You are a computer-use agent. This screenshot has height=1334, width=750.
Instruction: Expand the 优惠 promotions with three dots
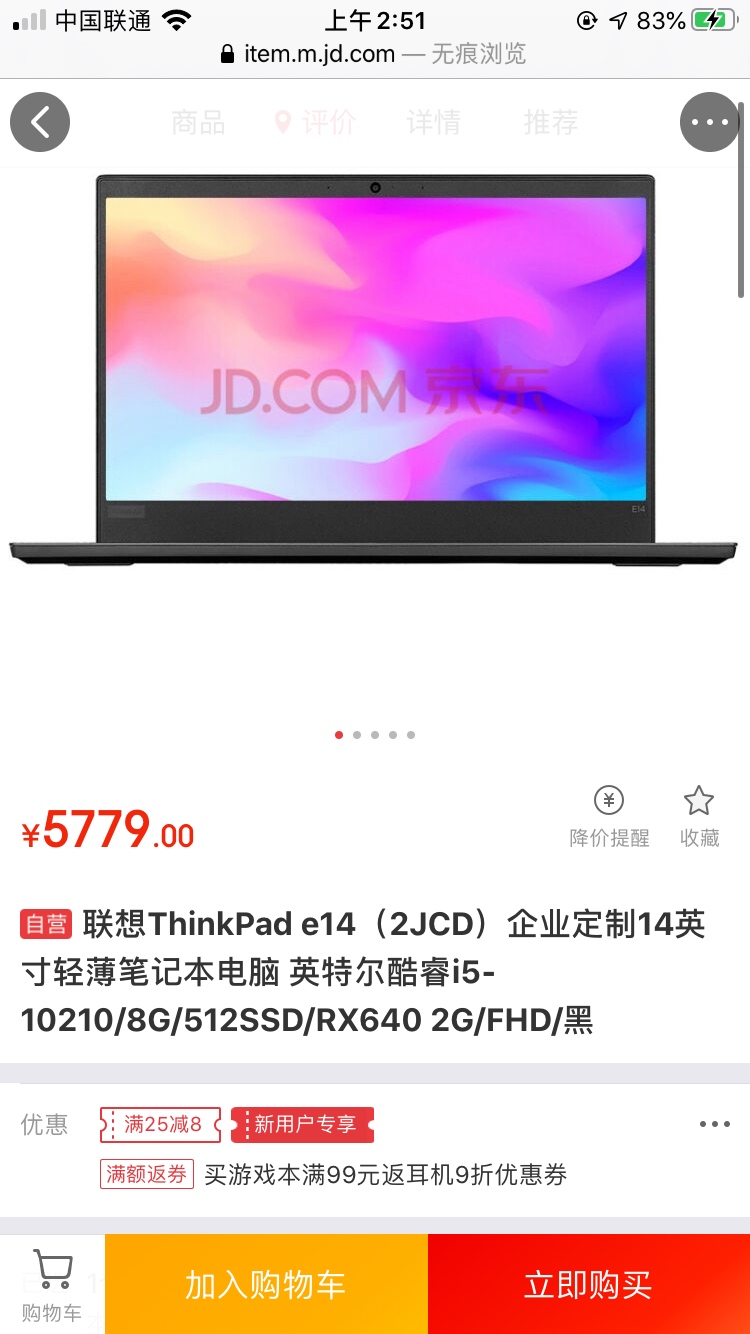tap(714, 1125)
